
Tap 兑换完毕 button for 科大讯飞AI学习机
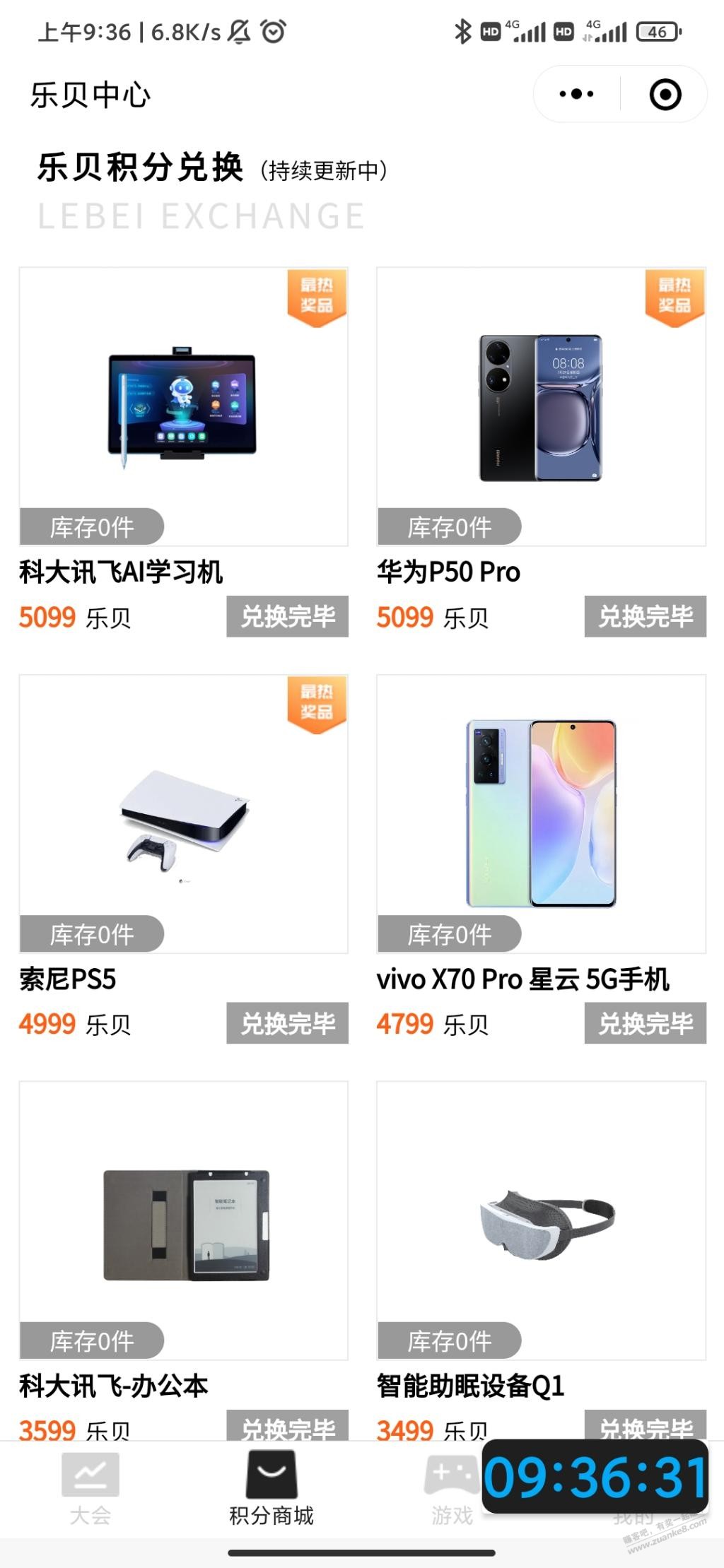pyautogui.click(x=287, y=616)
